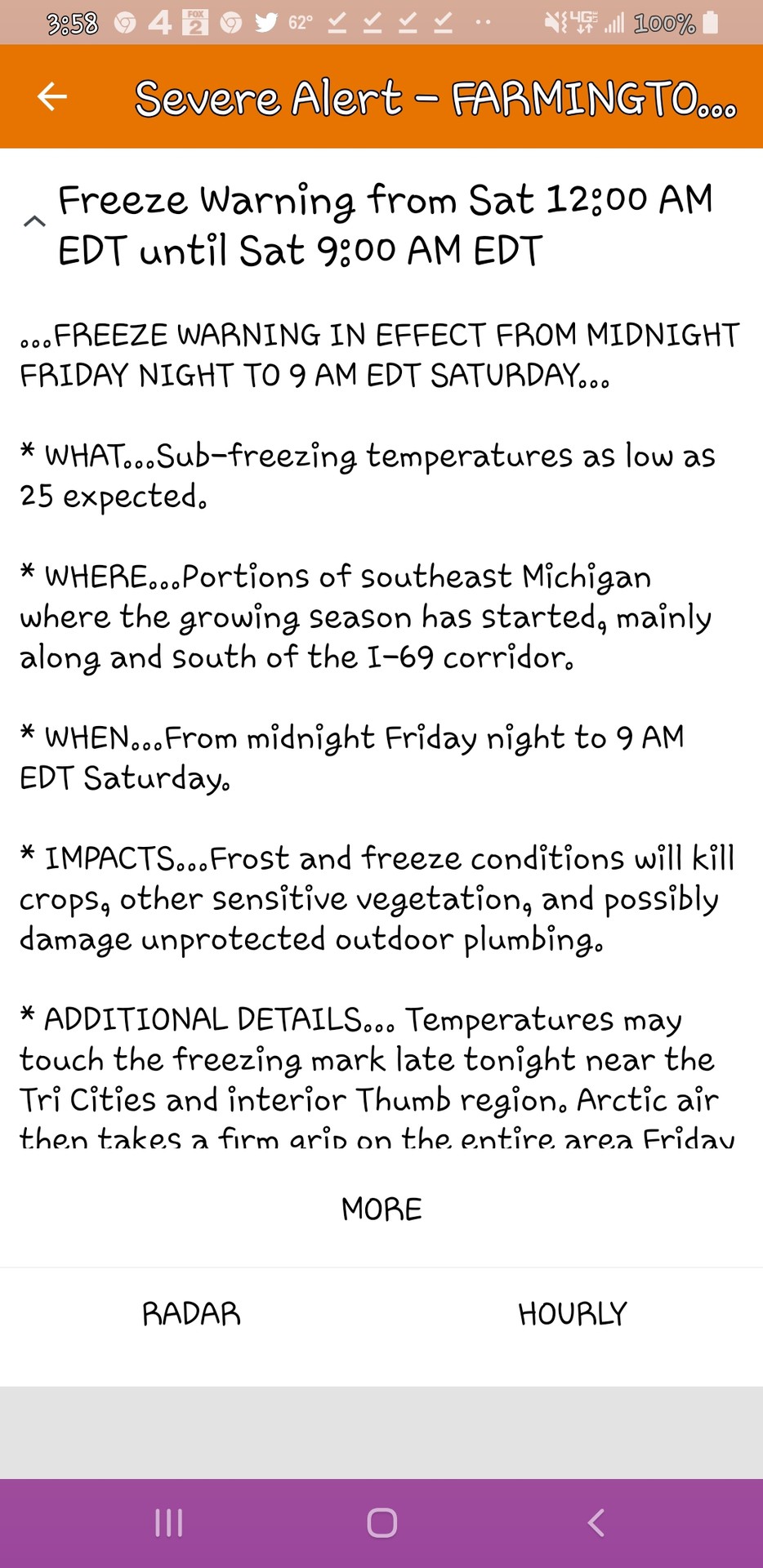Go to the home screen
The width and height of the screenshot is (763, 1568).
click(381, 1523)
